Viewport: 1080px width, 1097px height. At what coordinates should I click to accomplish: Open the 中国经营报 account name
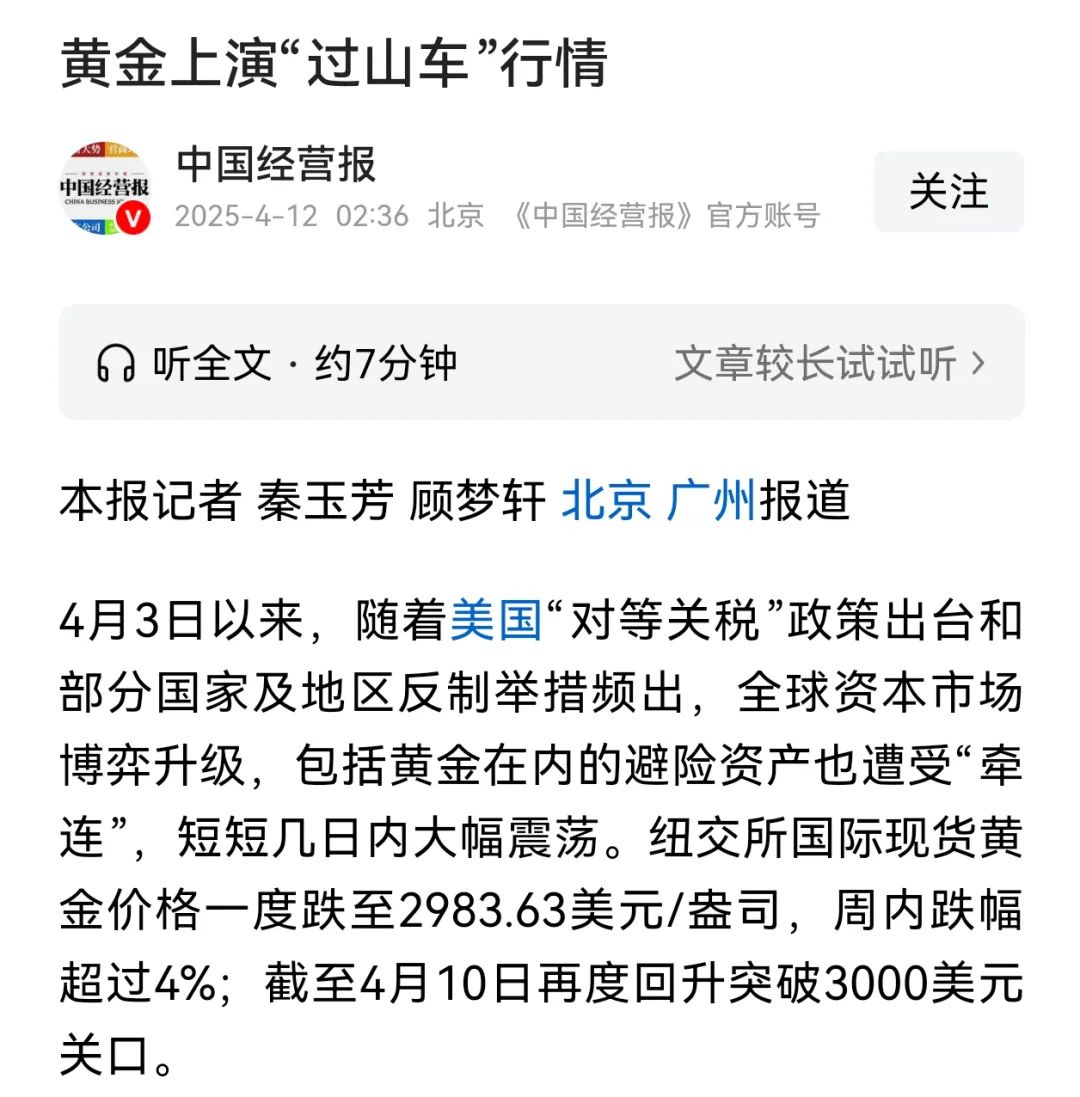(x=277, y=165)
